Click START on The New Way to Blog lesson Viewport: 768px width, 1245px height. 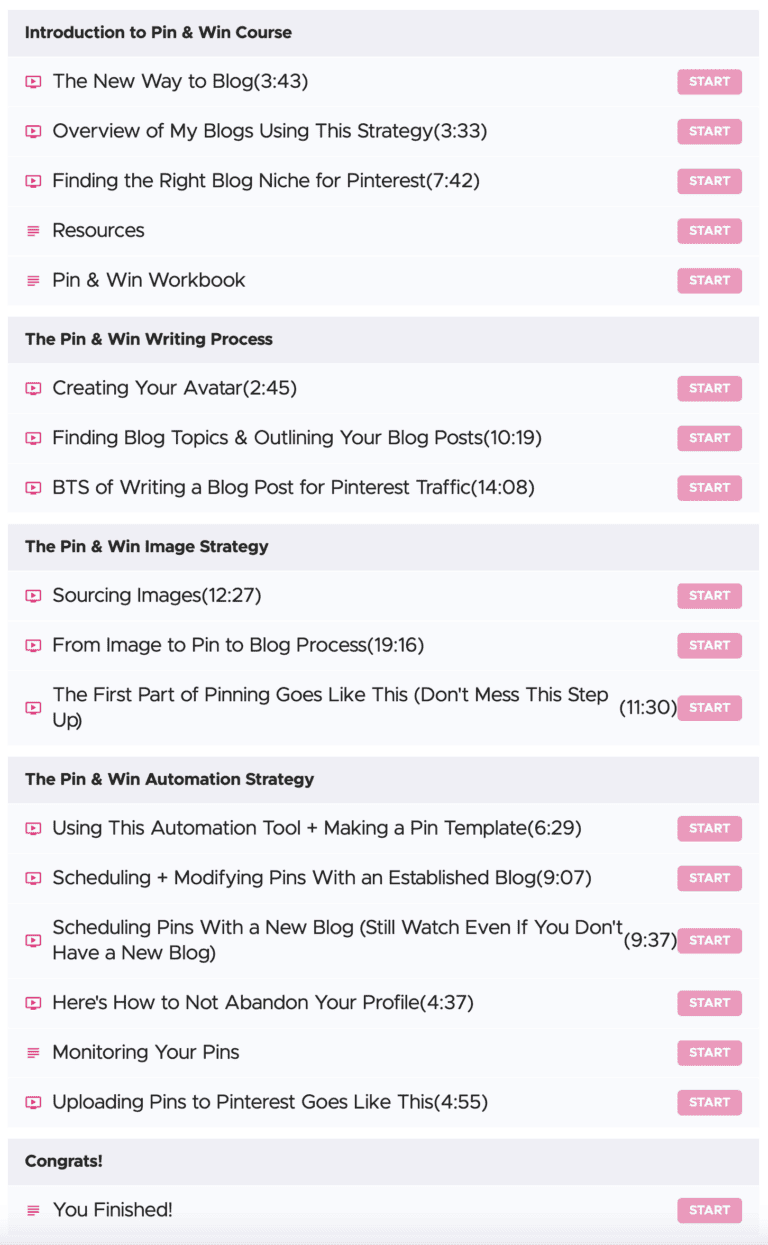(709, 81)
